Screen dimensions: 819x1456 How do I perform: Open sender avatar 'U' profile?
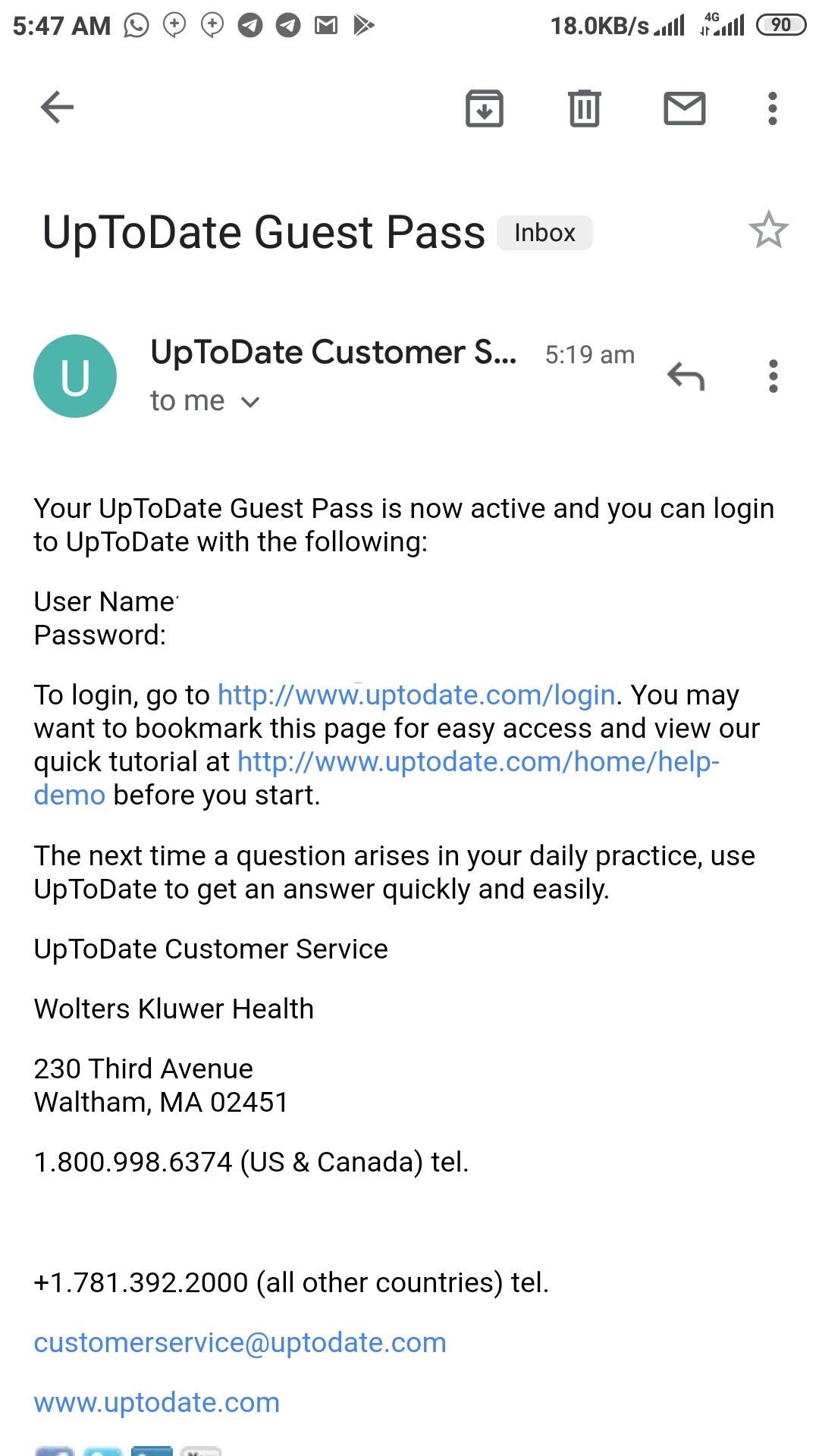(75, 376)
